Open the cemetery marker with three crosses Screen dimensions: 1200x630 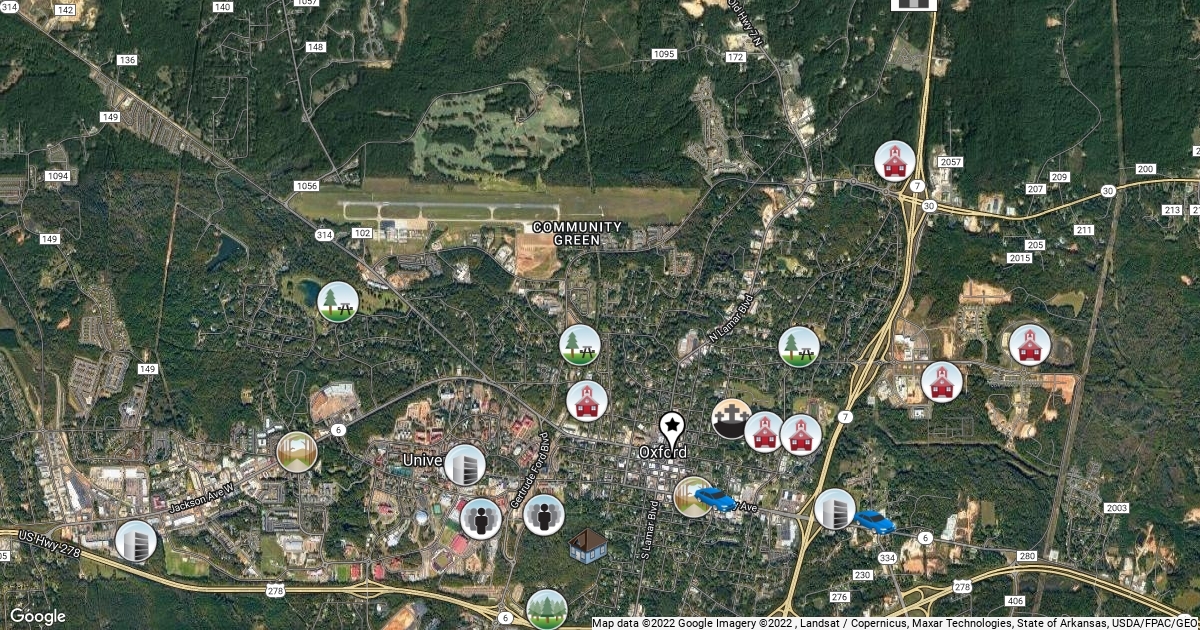point(731,419)
